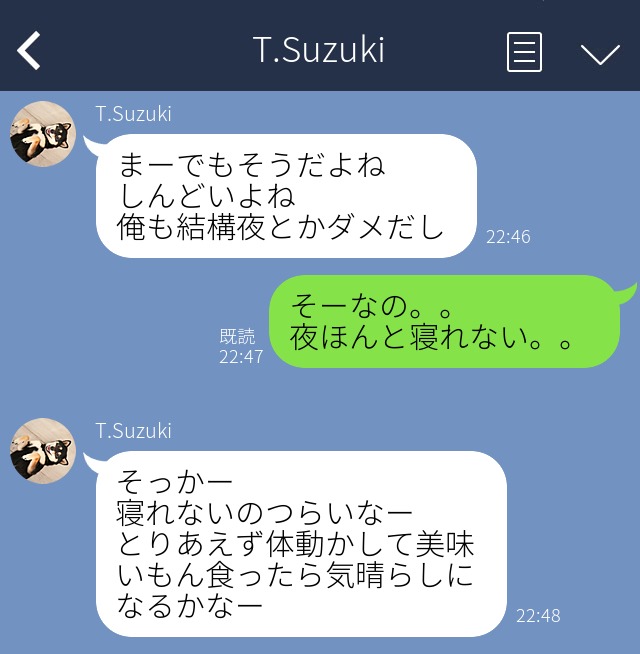Expand the chat menu chevron

(600, 53)
